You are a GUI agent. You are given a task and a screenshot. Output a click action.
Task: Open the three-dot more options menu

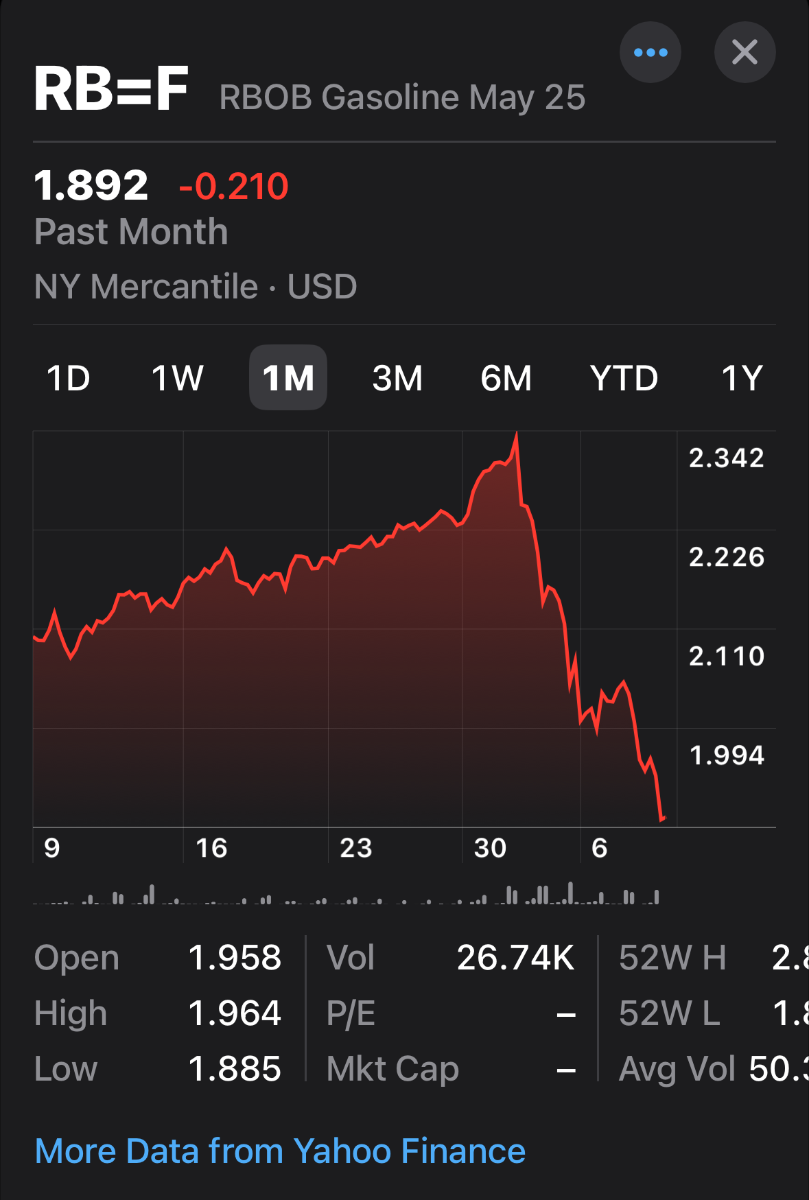click(x=650, y=52)
